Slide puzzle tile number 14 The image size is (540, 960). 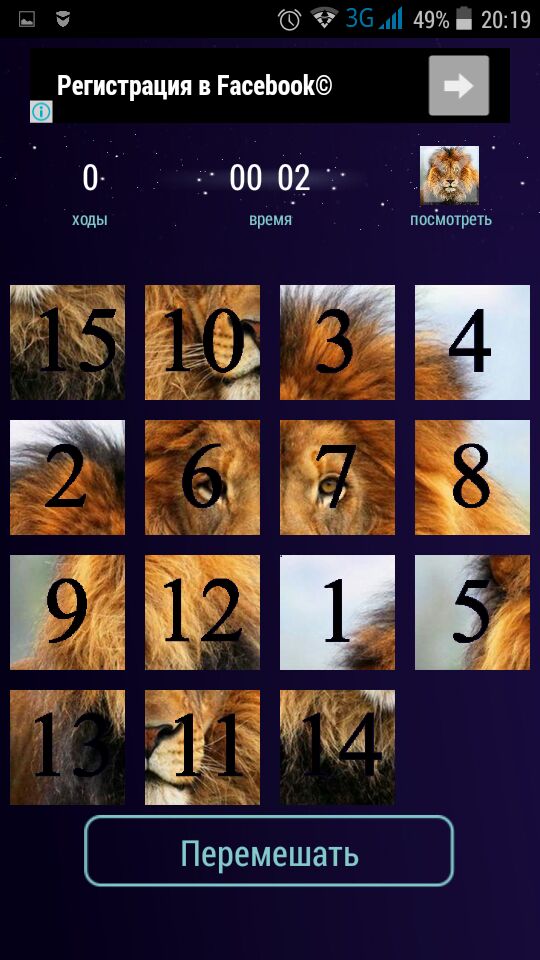pos(337,748)
